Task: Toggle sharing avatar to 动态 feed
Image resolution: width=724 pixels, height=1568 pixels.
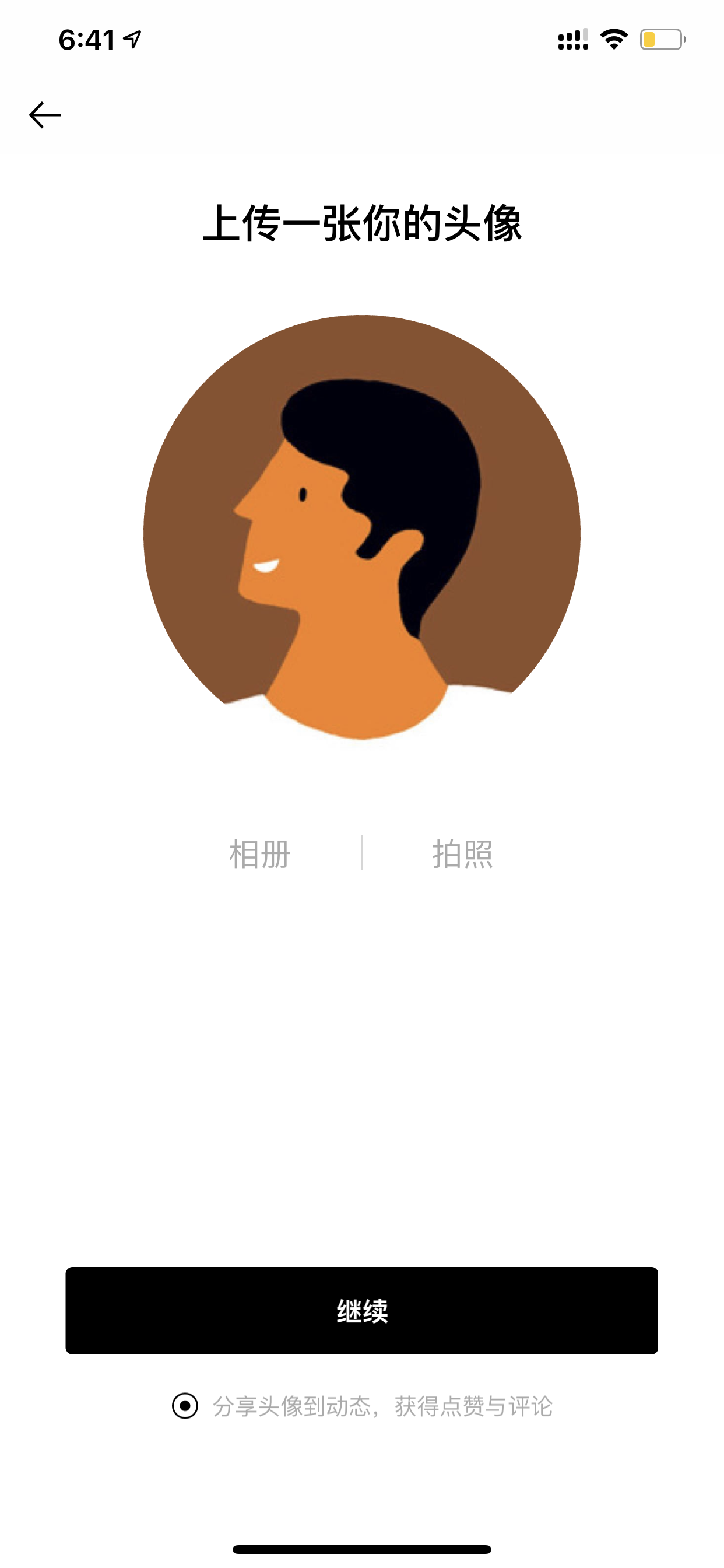Action: (x=185, y=1405)
